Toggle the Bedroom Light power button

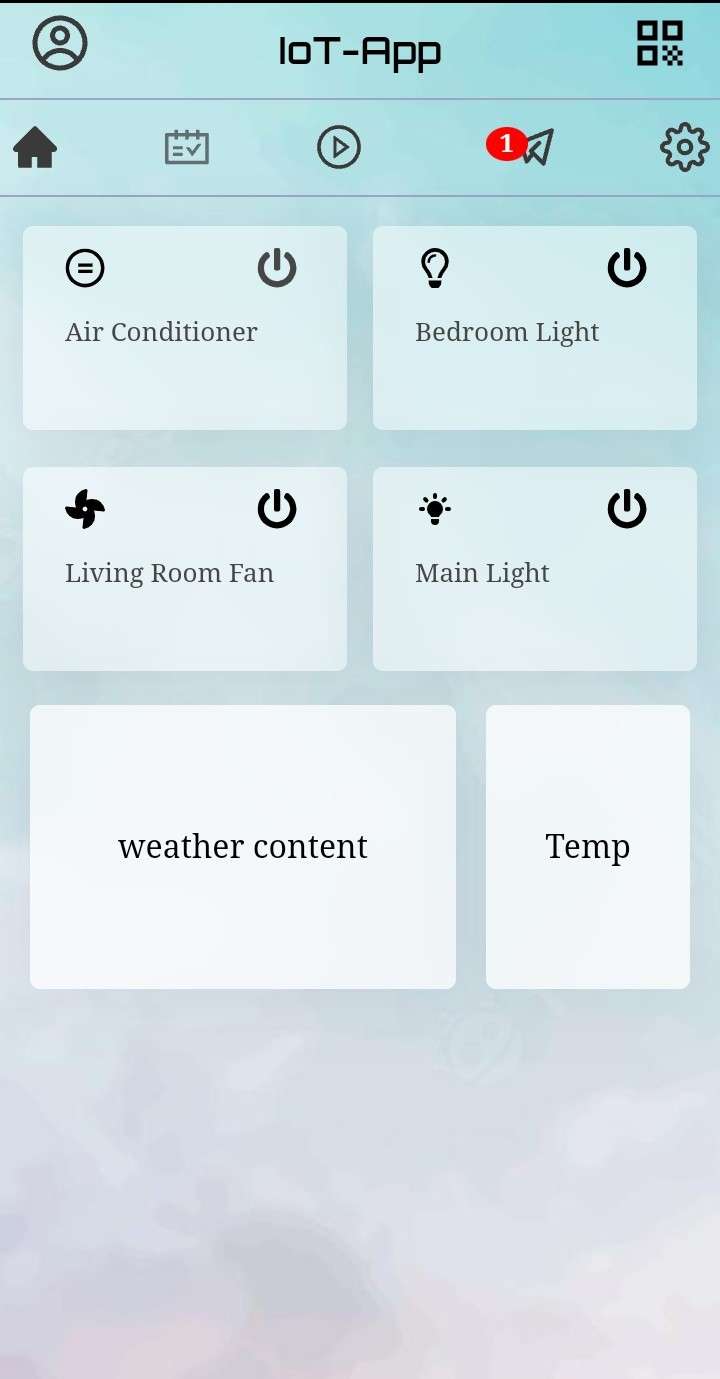pos(627,268)
